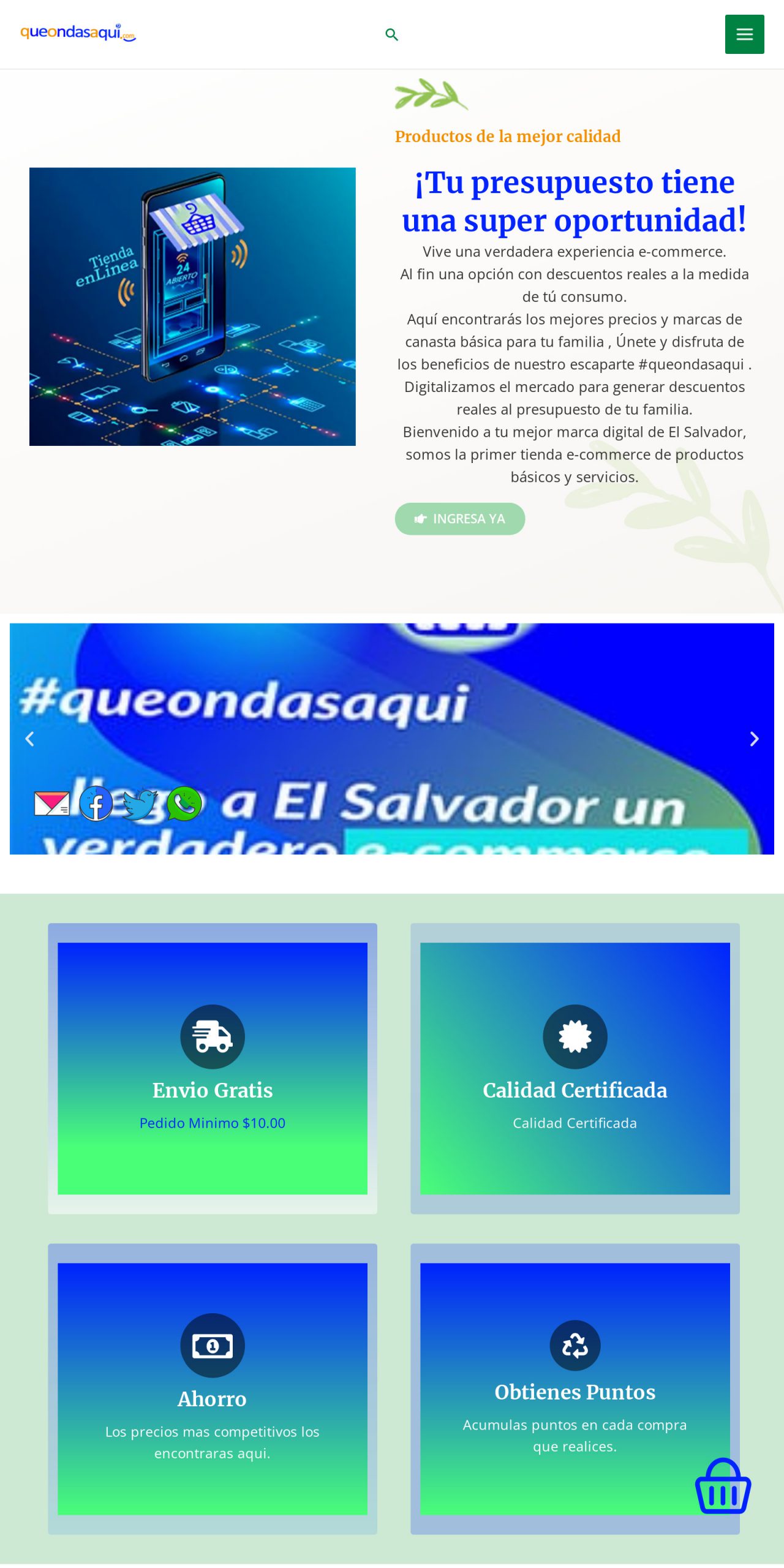The height and width of the screenshot is (1568, 784).
Task: Expand the green menu panel button
Action: coord(744,34)
